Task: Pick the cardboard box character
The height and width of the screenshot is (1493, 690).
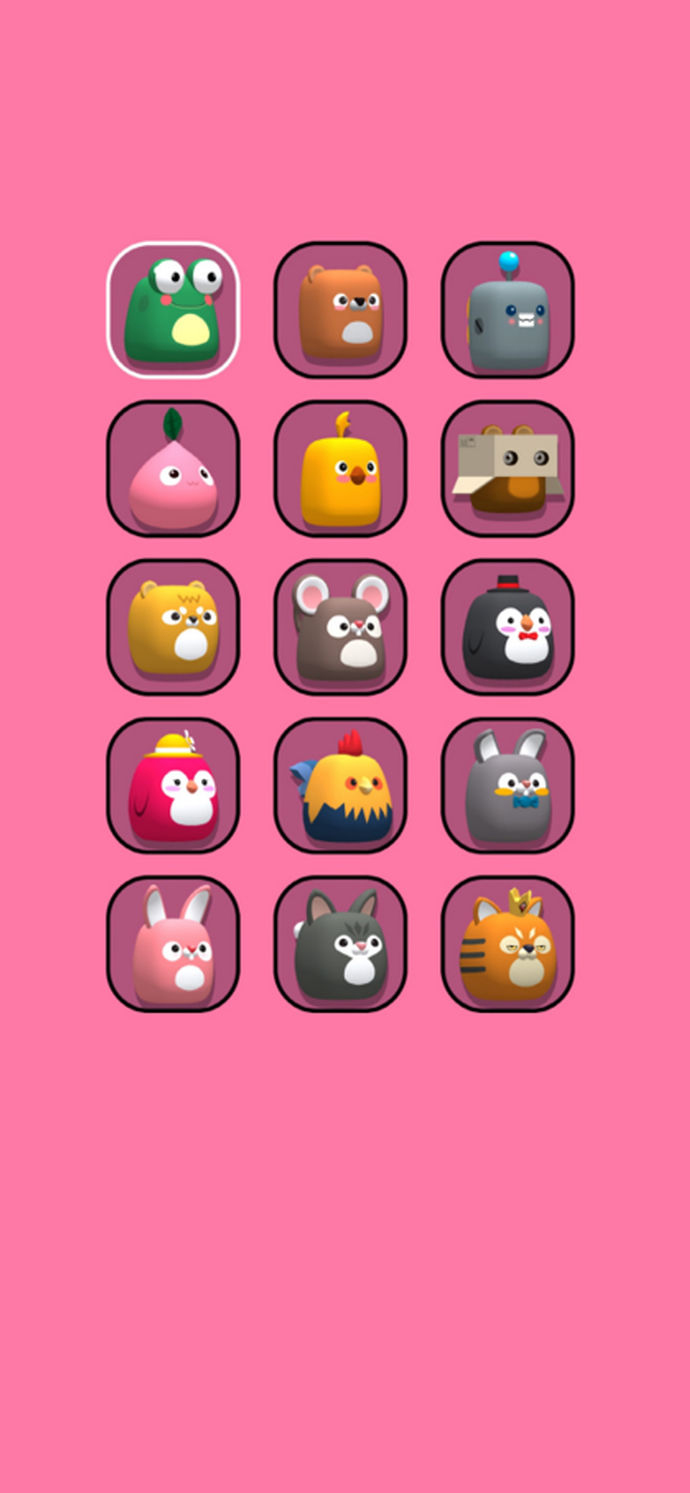Action: point(508,469)
